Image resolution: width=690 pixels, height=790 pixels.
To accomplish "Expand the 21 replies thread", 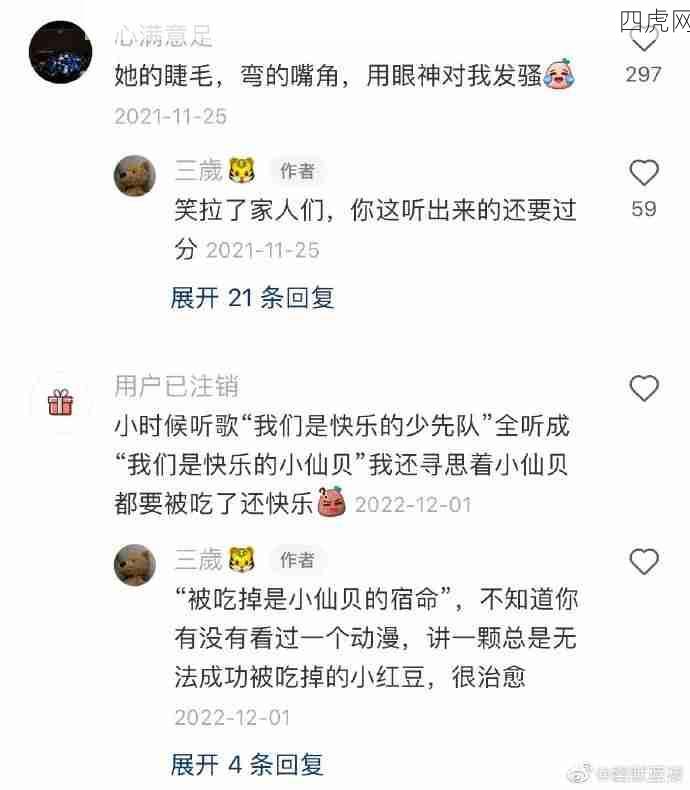I will (x=252, y=297).
